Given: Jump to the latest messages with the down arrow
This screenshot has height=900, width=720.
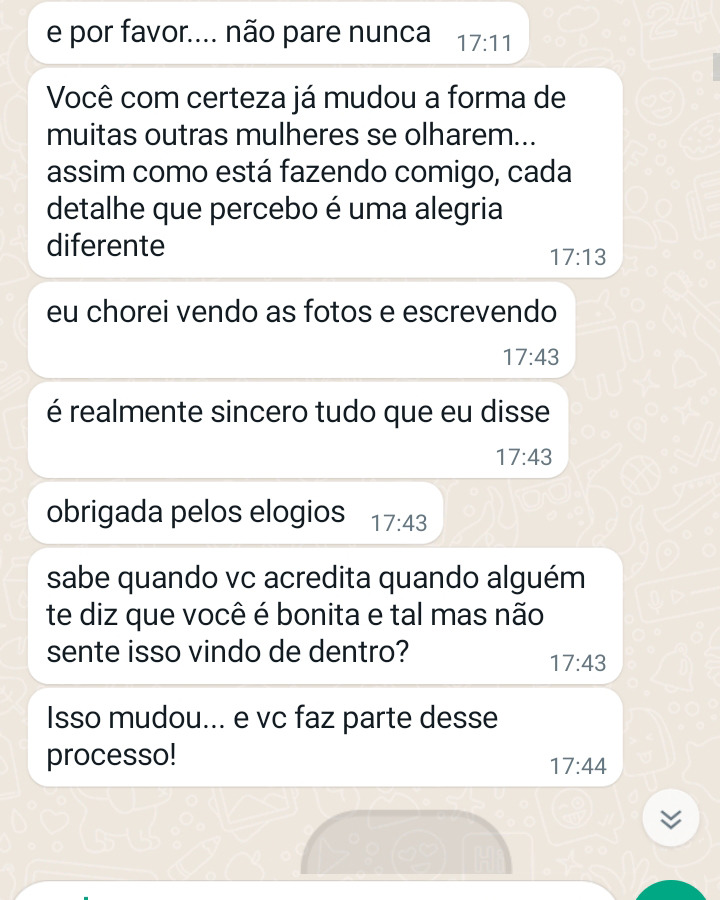Looking at the screenshot, I should 671,819.
